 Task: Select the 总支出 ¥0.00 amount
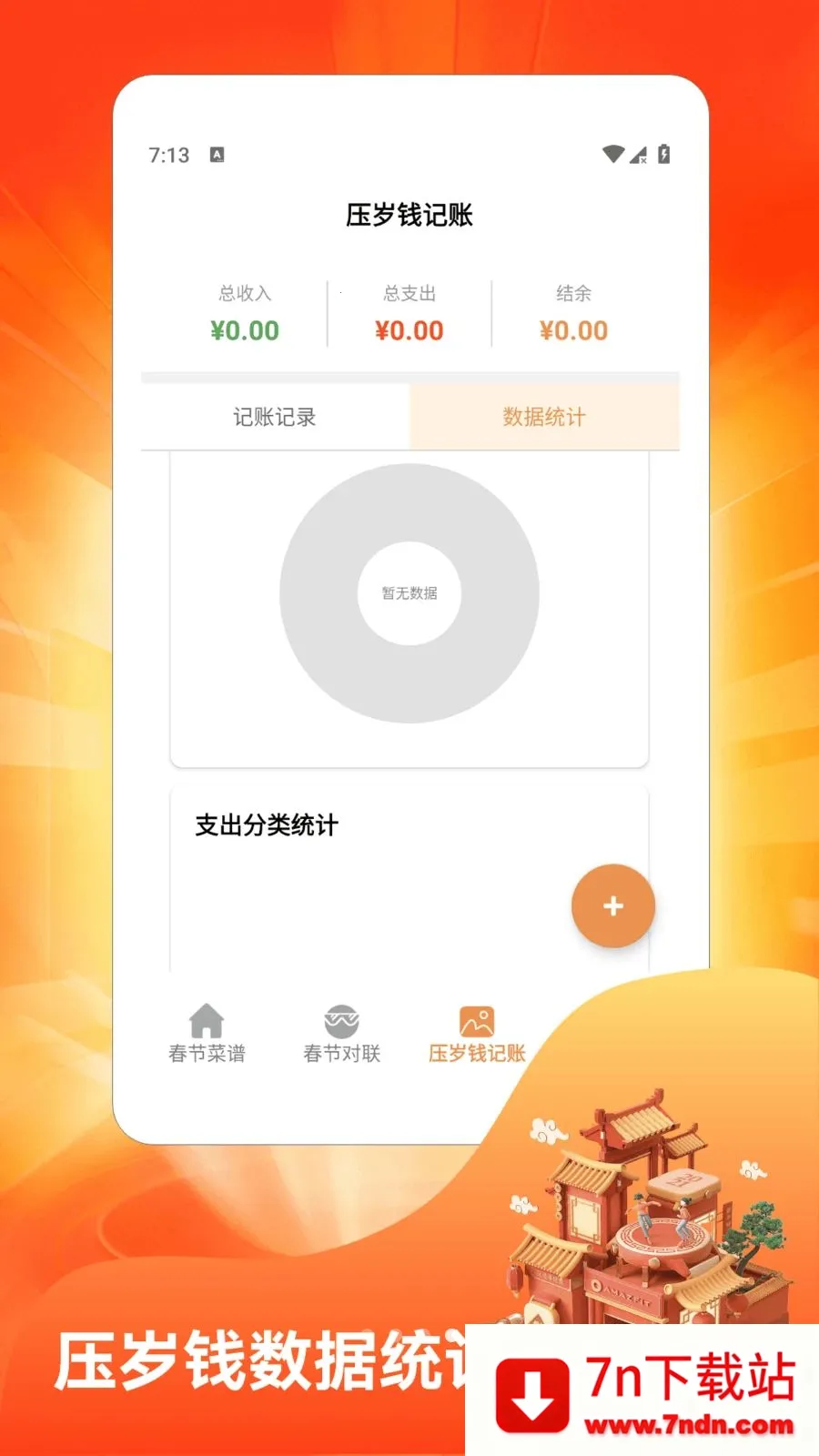click(409, 329)
